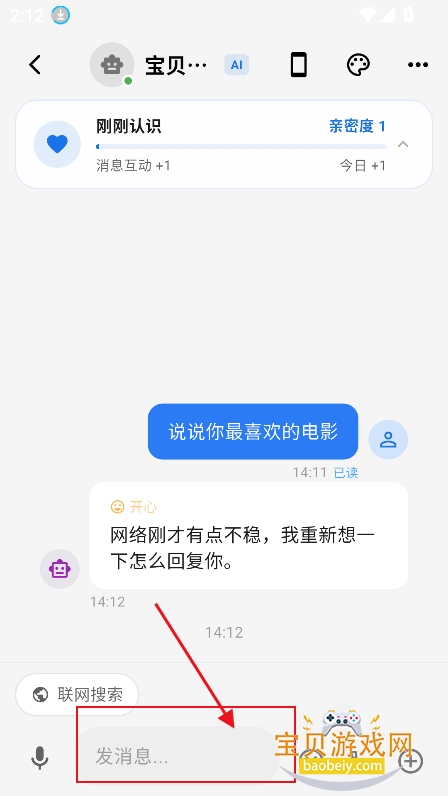Collapse the 亲密度 intimacy card
Viewport: 448px width, 796px height.
click(x=403, y=144)
